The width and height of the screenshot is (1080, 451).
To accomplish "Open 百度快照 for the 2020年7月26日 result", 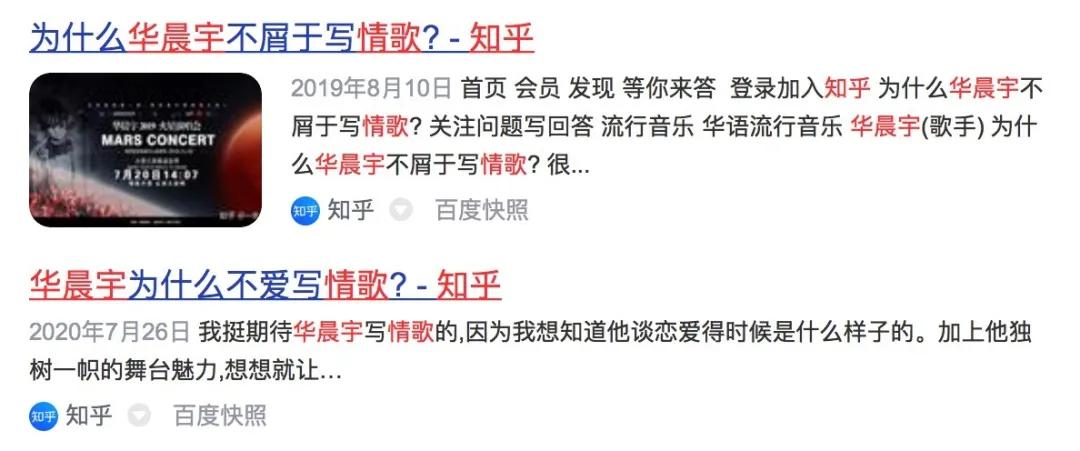I will [x=220, y=415].
